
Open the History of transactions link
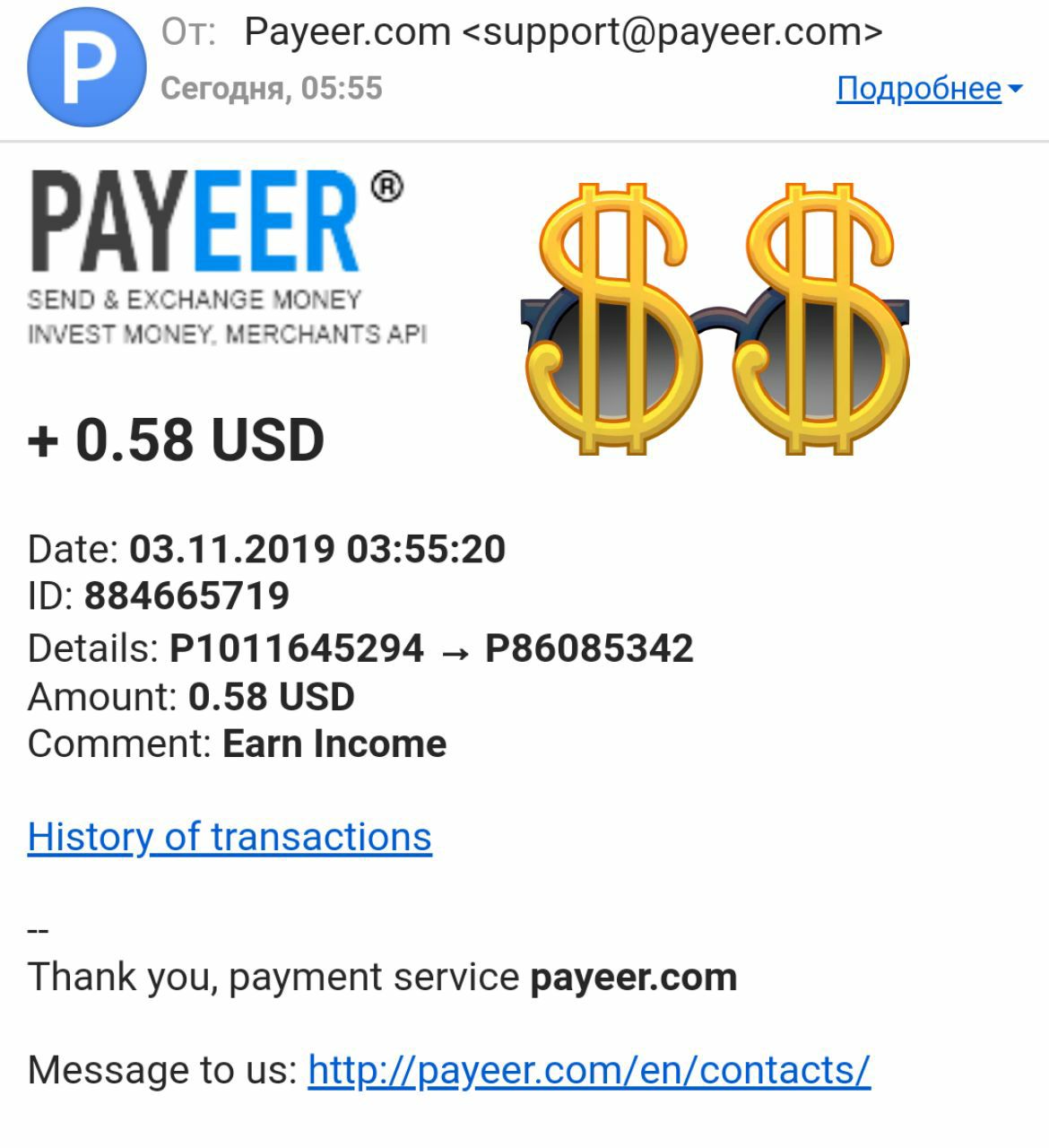[x=230, y=837]
